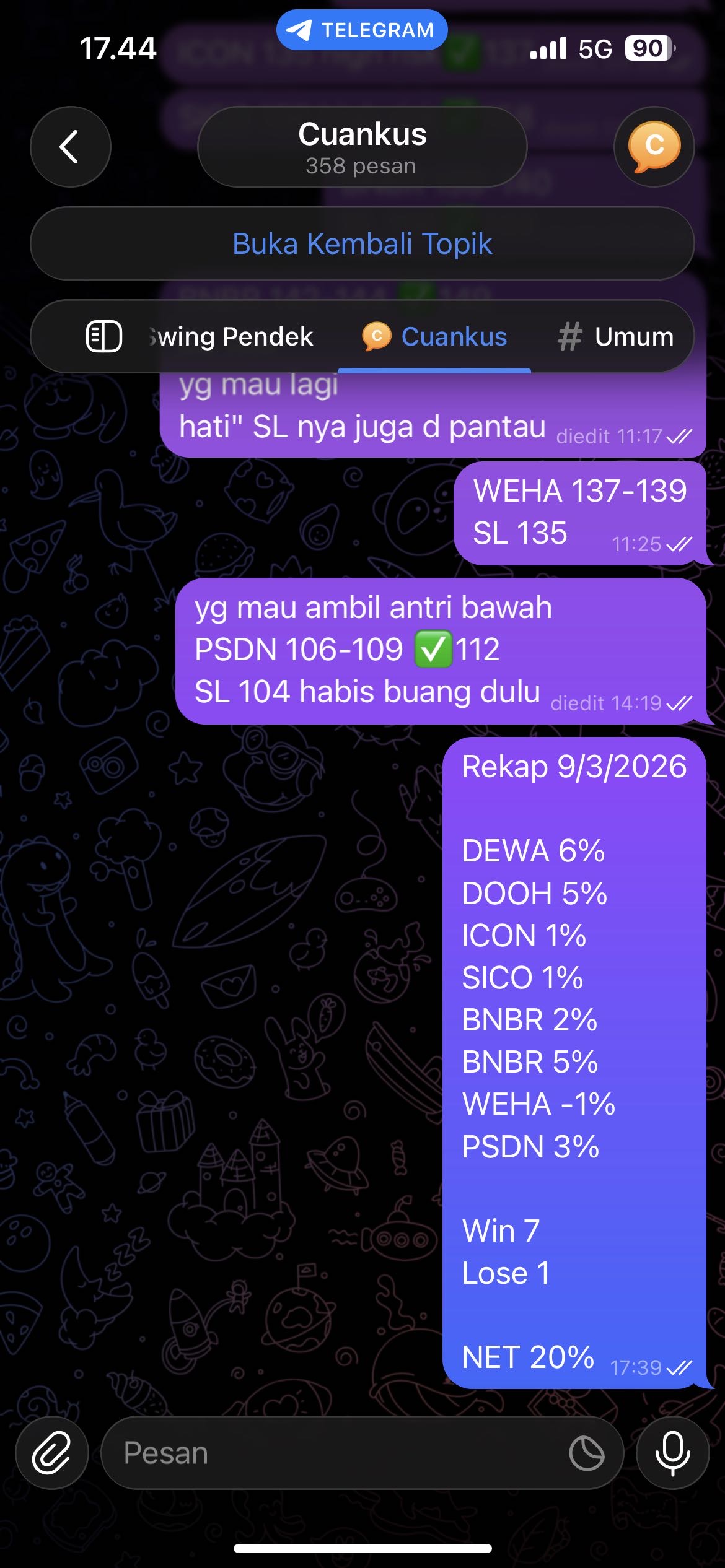Open the sticker panel icon
Viewport: 725px width, 1568px height.
pyautogui.click(x=586, y=1453)
